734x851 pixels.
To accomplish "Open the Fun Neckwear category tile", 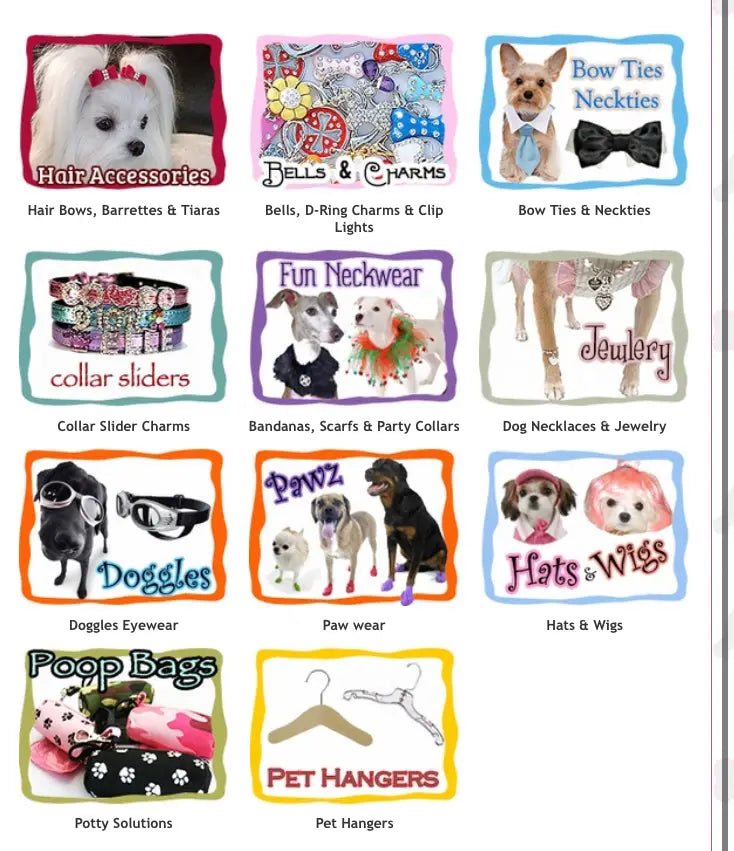I will coord(354,327).
